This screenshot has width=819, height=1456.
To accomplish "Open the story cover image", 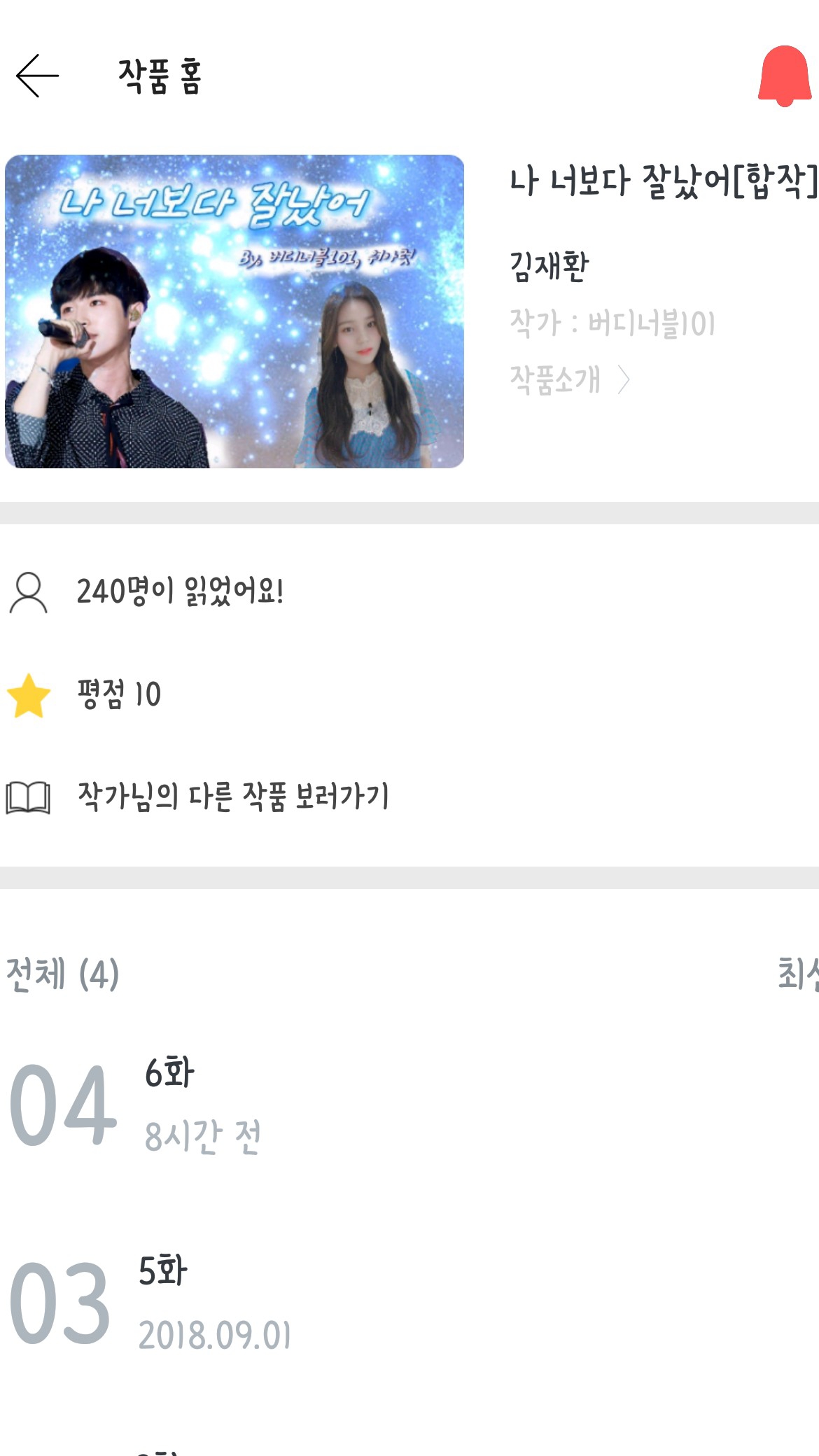I will point(234,311).
